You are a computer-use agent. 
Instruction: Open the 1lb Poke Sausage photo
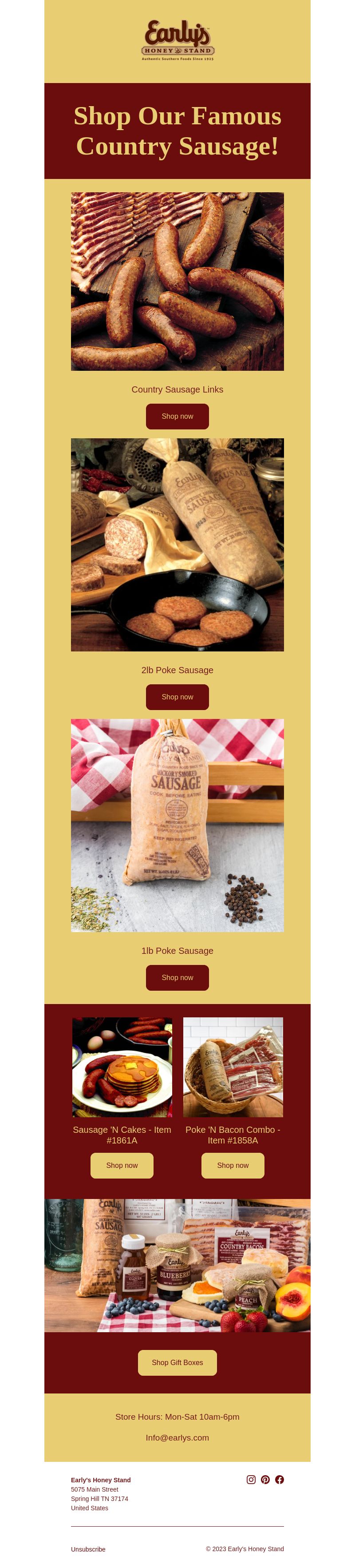(177, 825)
